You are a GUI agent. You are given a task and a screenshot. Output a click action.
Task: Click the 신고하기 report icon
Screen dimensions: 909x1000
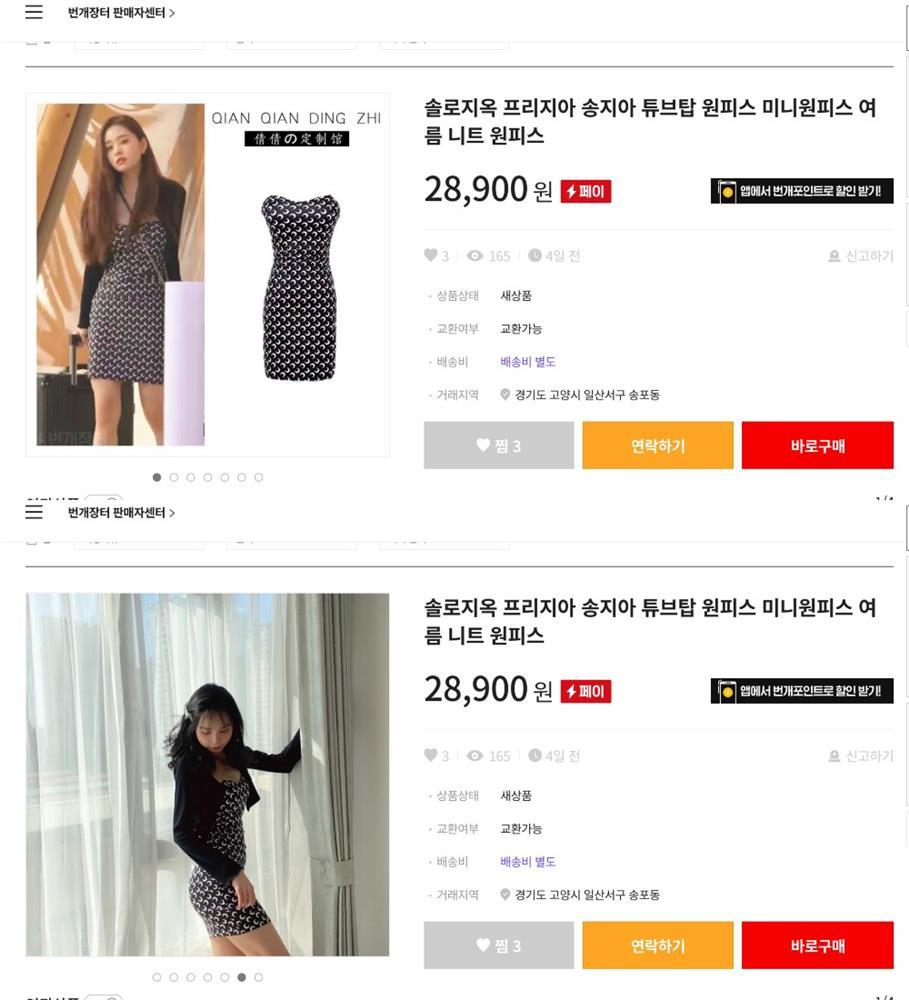coord(833,255)
